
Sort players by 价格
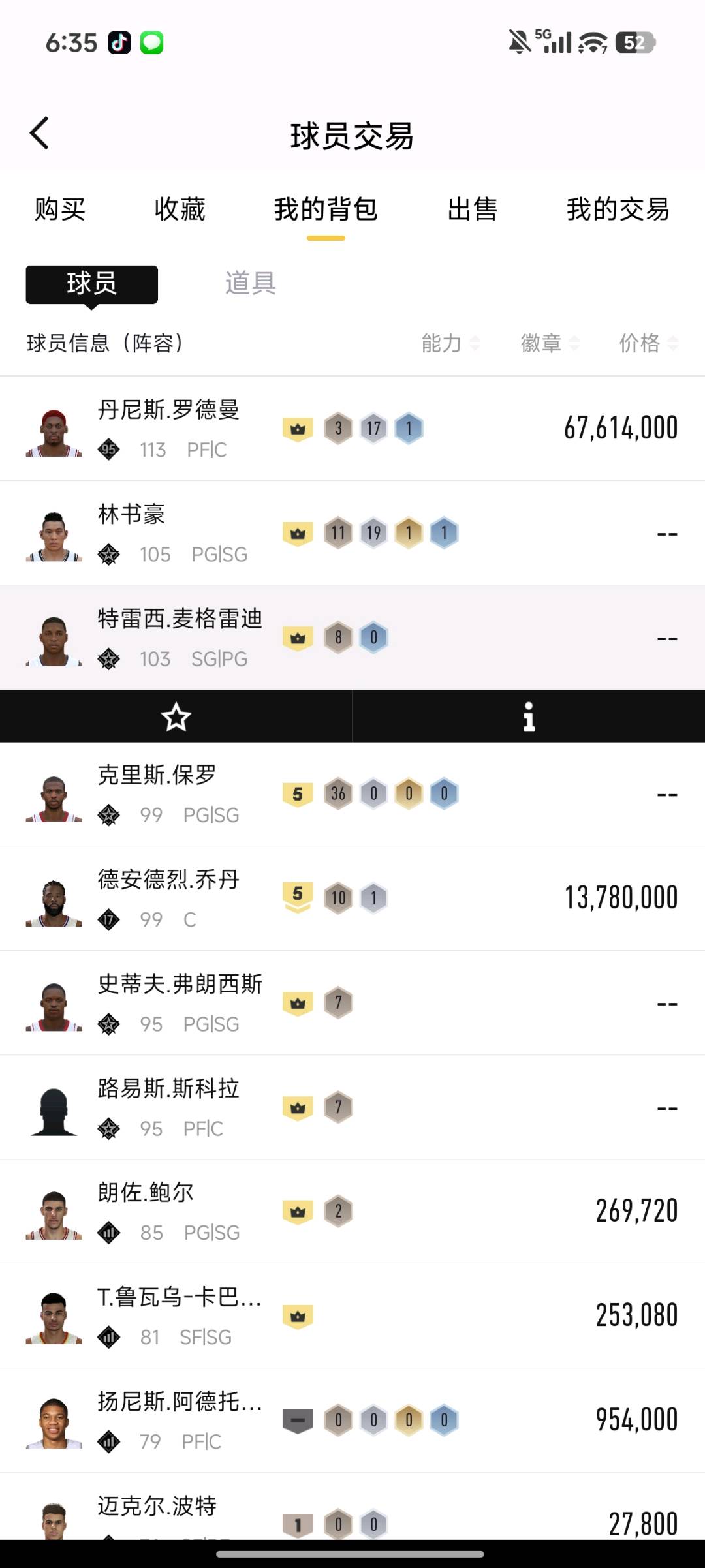[648, 343]
